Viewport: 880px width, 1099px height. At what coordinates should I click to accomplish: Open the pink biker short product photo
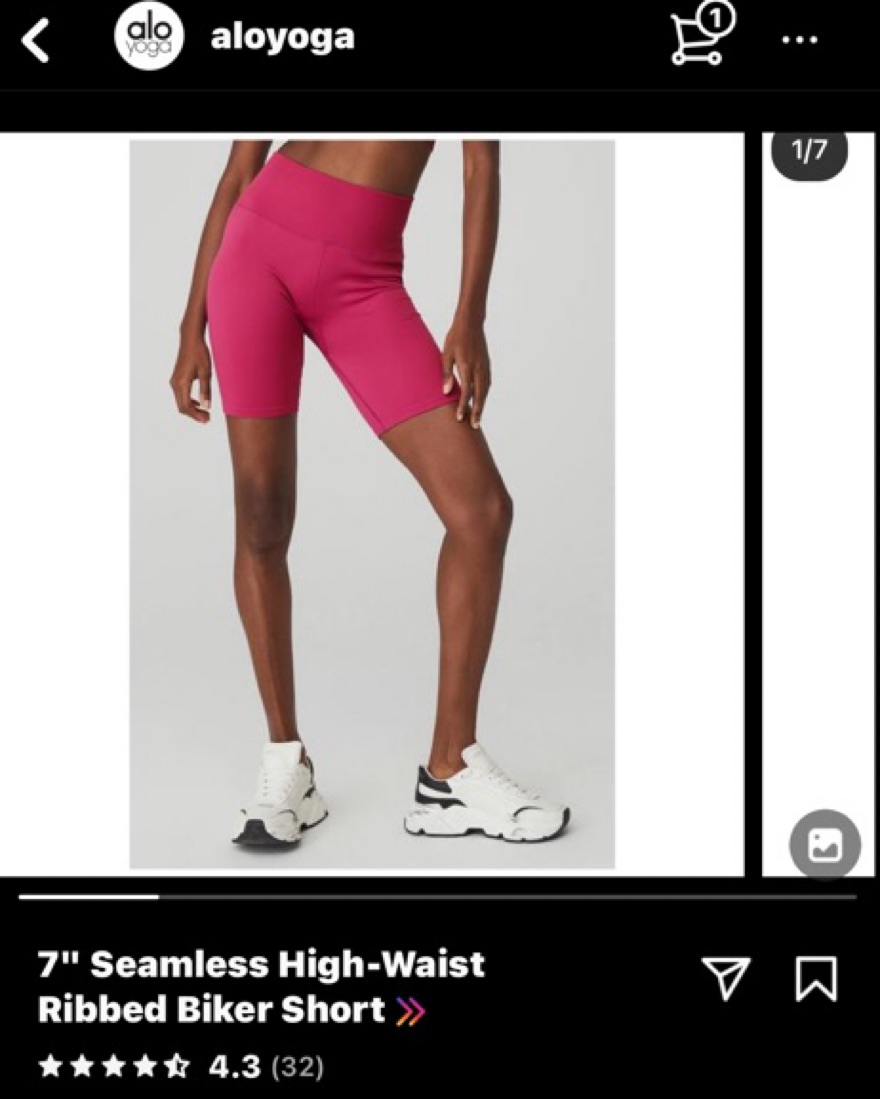click(372, 504)
